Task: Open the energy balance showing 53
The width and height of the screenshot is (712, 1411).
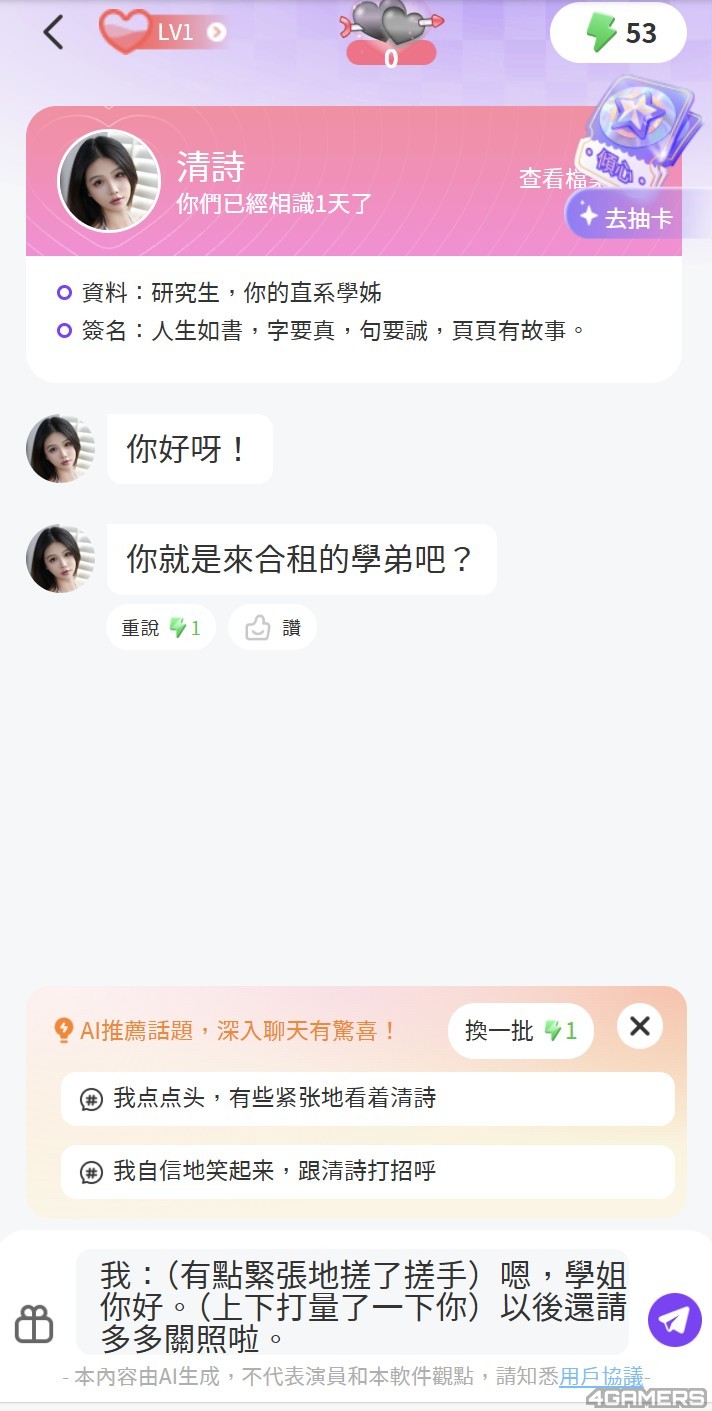Action: 618,33
